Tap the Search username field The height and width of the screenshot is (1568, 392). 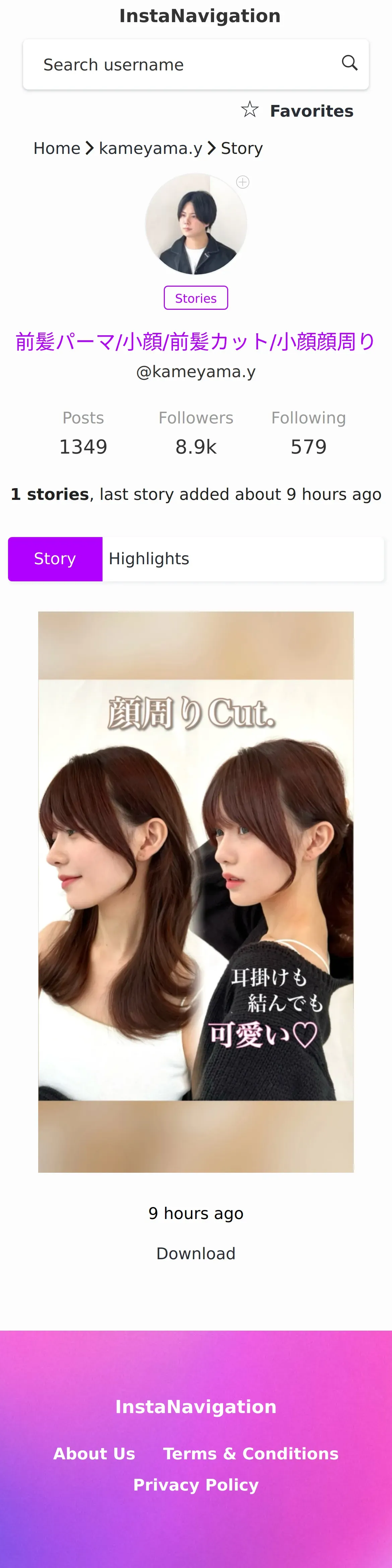[183, 64]
